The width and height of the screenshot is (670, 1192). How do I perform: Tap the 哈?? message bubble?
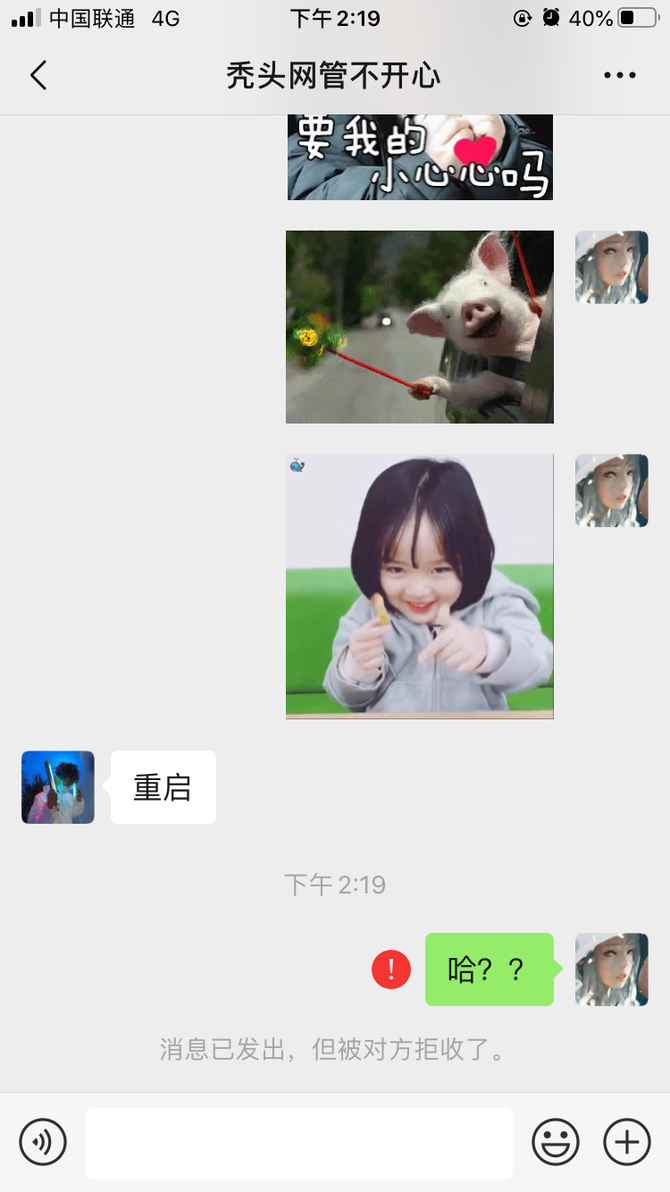tap(488, 969)
